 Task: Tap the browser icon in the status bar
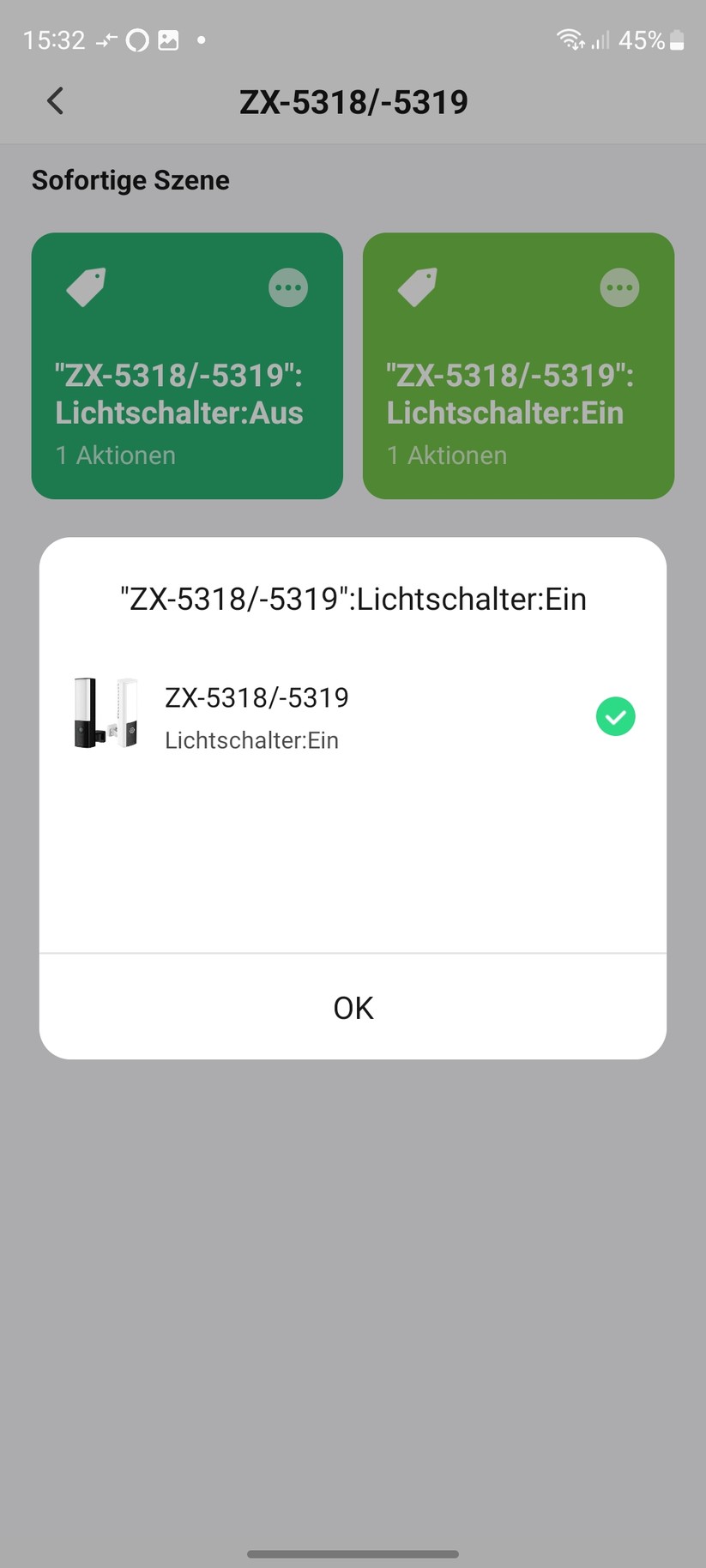pyautogui.click(x=137, y=39)
